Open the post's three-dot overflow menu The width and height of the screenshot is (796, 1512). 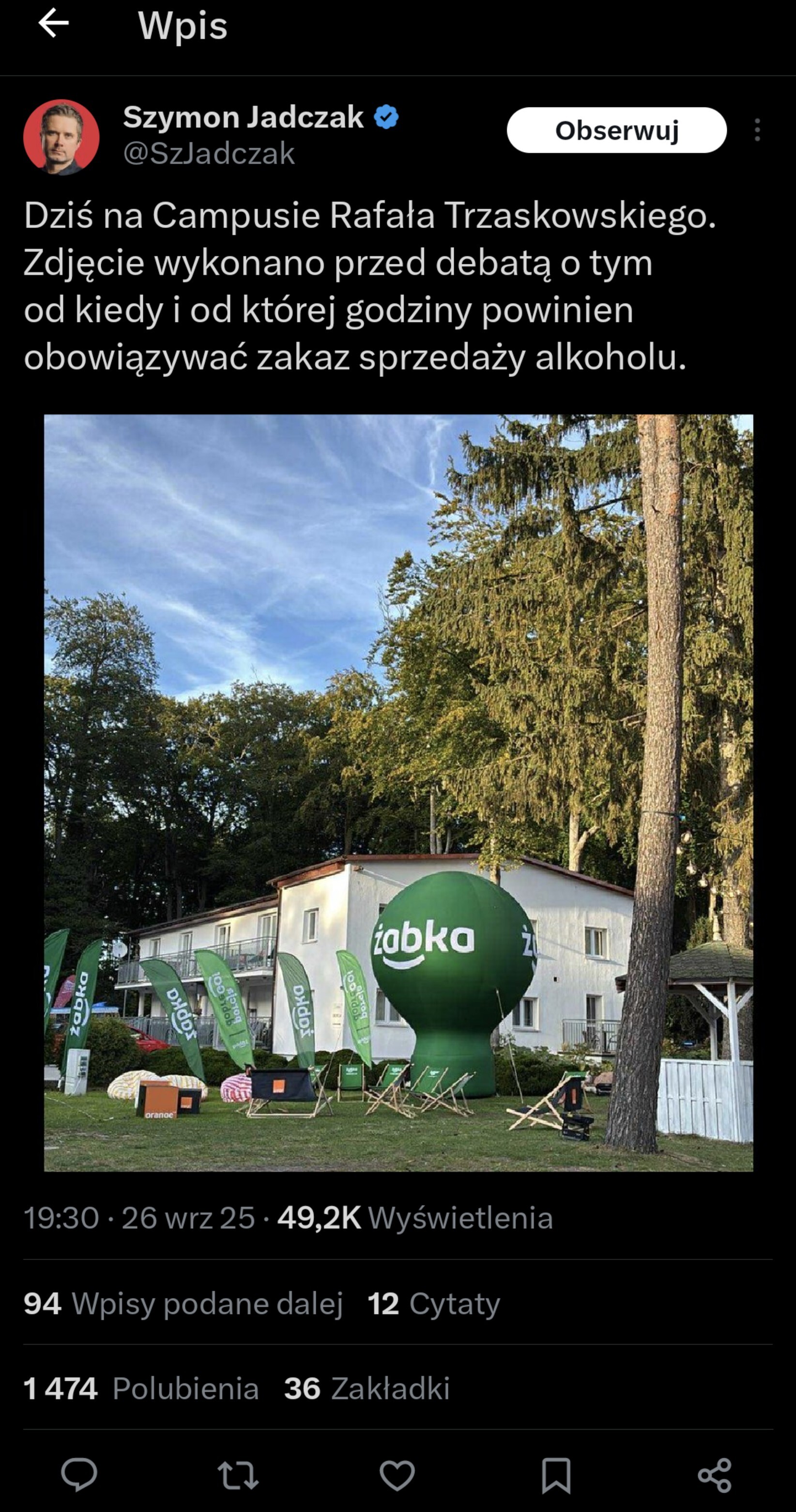757,130
